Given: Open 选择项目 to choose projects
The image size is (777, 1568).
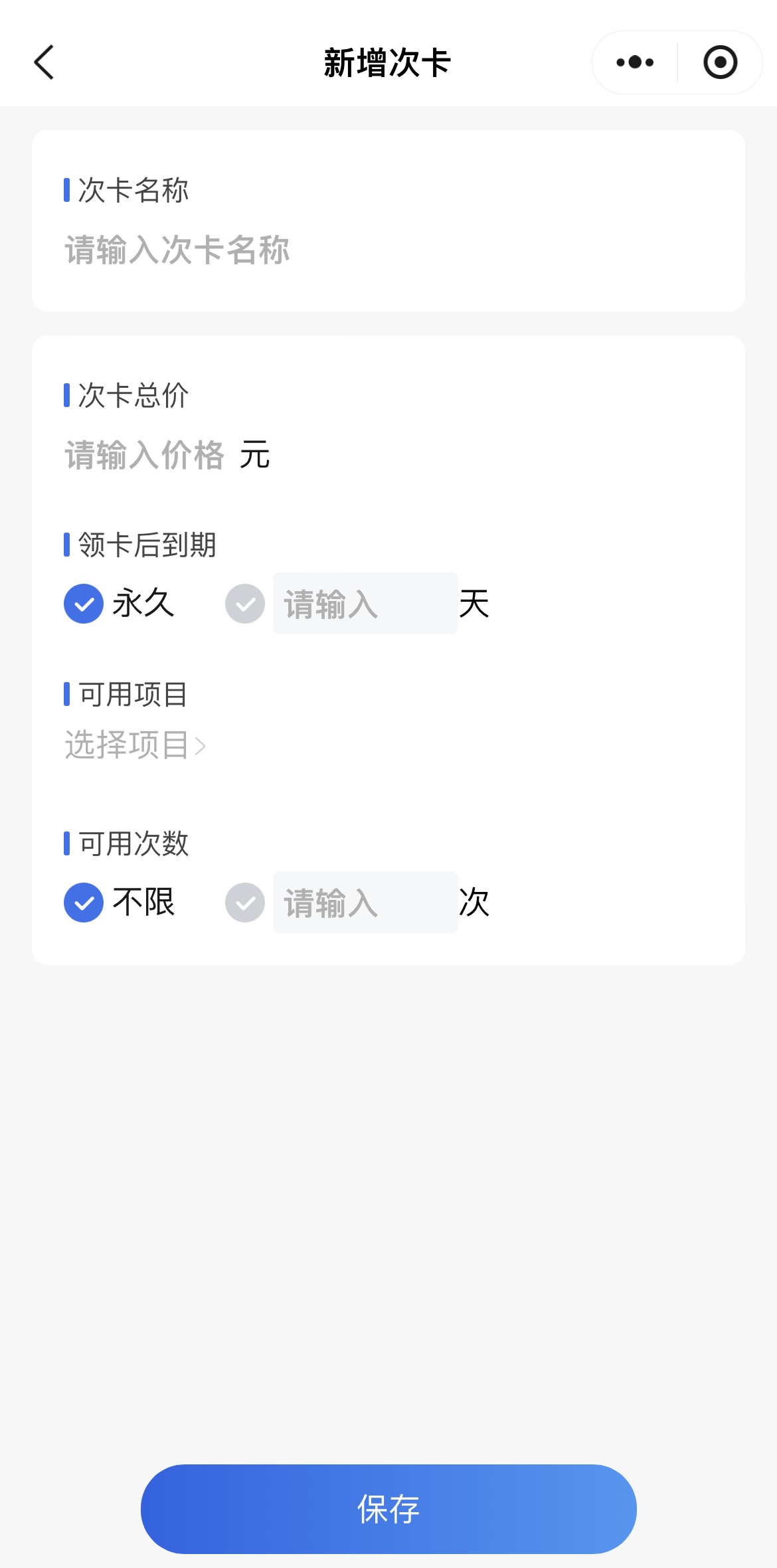Looking at the screenshot, I should click(135, 744).
